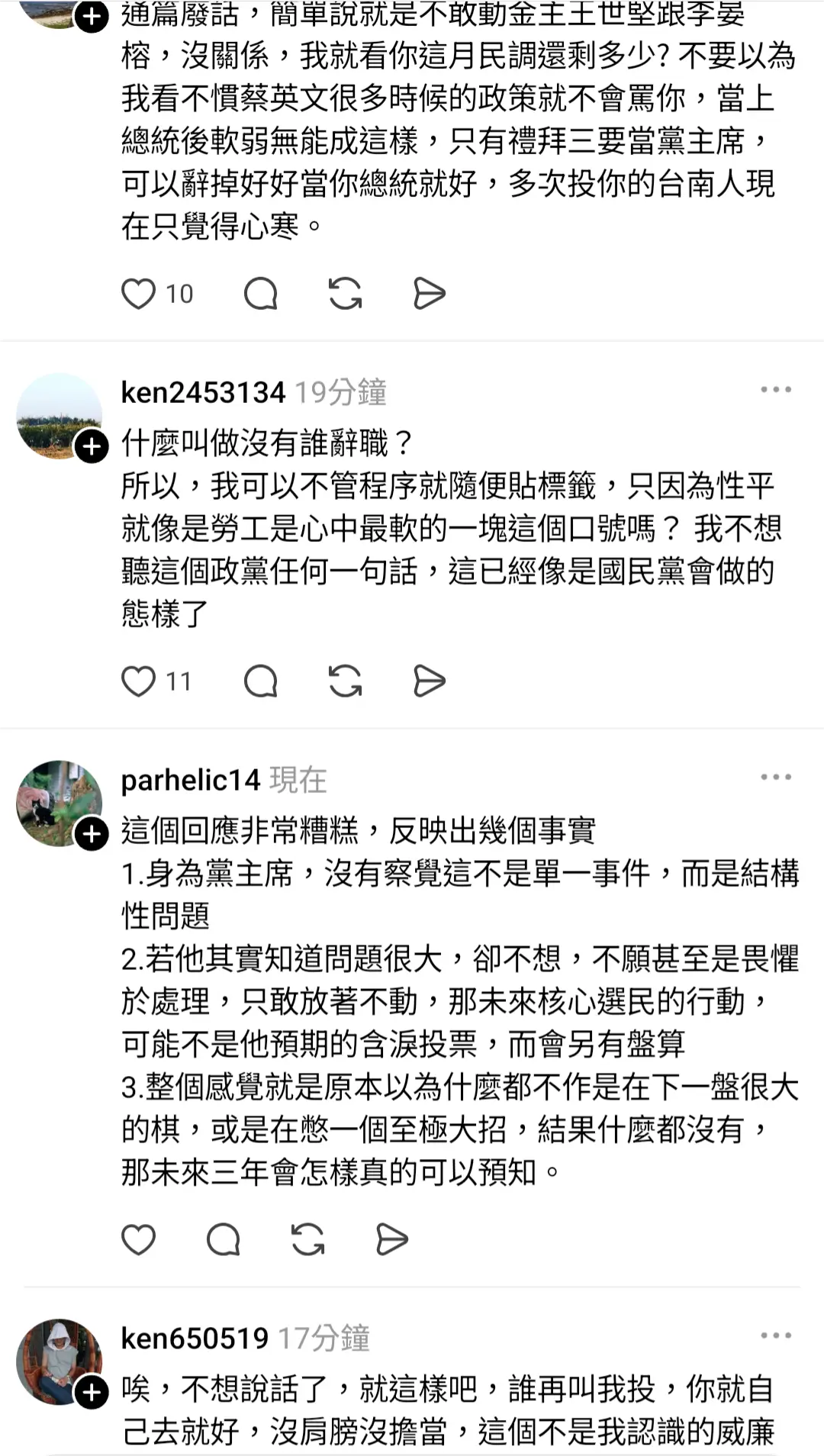
Task: Like the comment with 10 likes
Action: tap(139, 294)
